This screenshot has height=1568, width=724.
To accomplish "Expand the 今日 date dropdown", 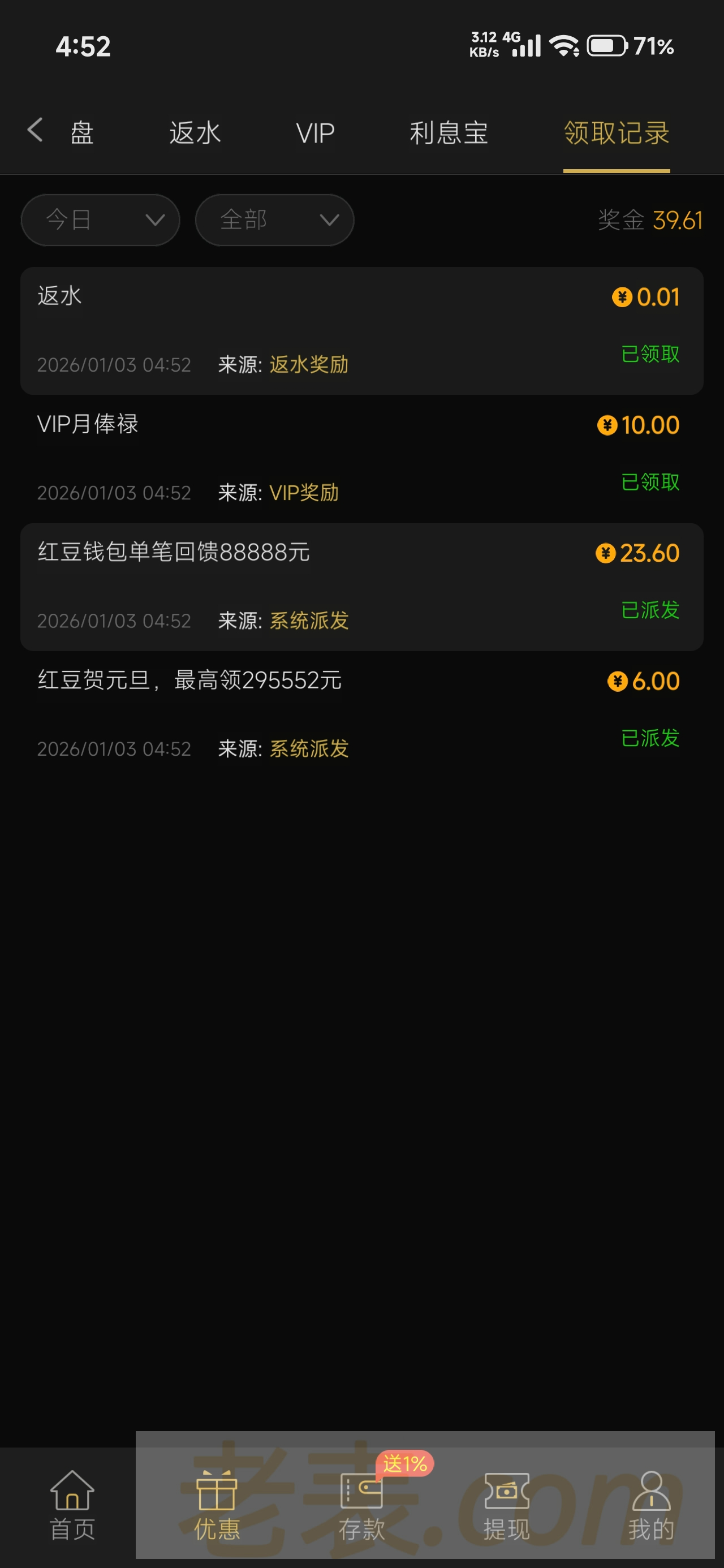I will pyautogui.click(x=101, y=219).
